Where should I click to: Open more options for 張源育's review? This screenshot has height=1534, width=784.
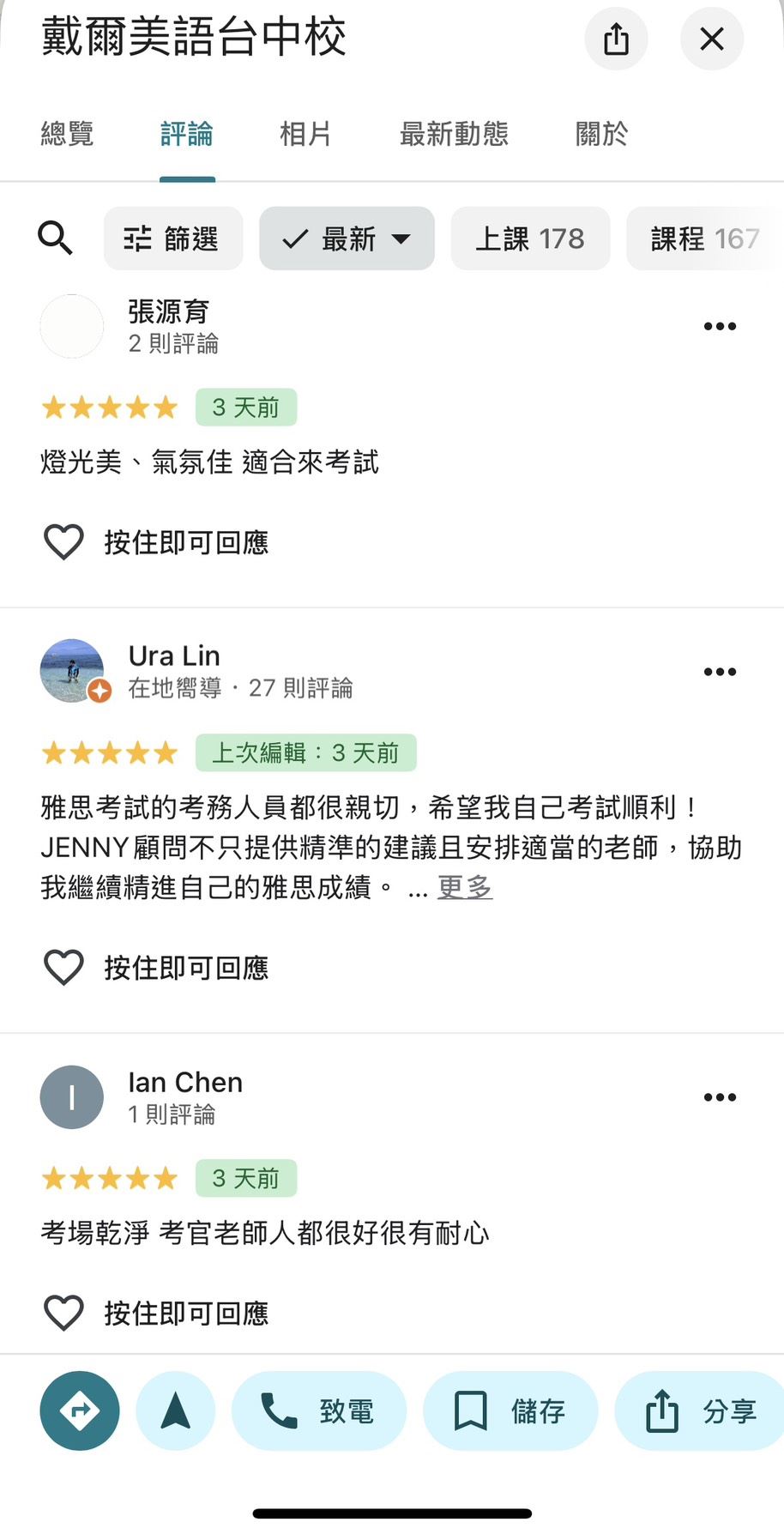(x=719, y=326)
